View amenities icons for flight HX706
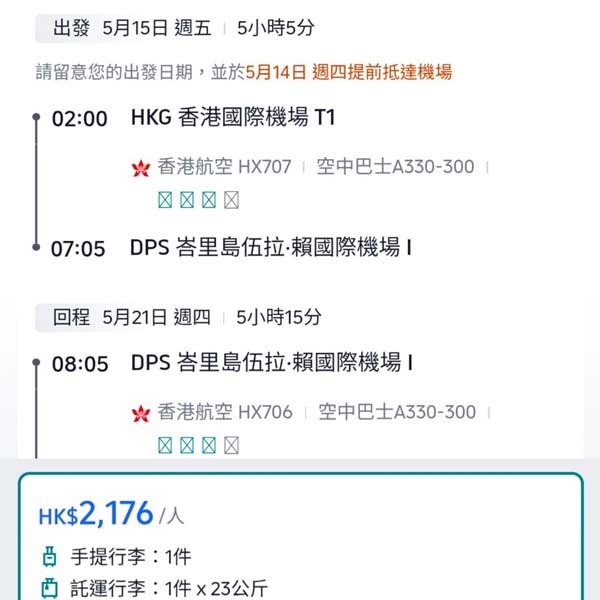The image size is (600, 600). [x=198, y=444]
